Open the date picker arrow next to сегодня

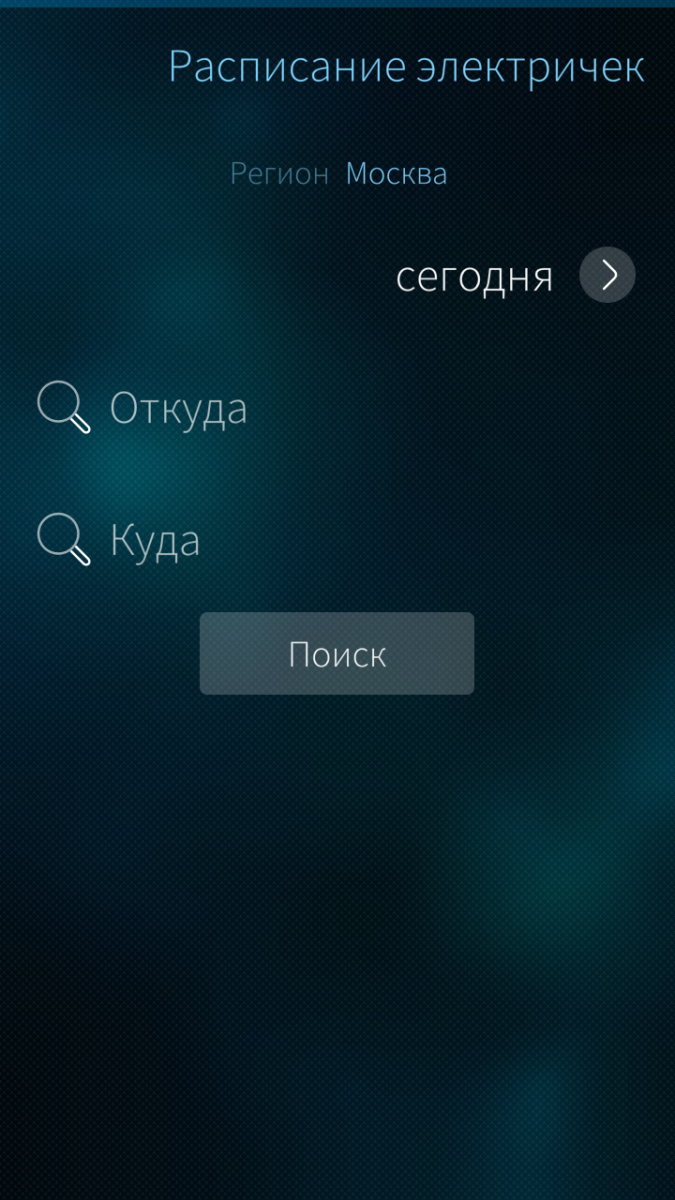[607, 275]
